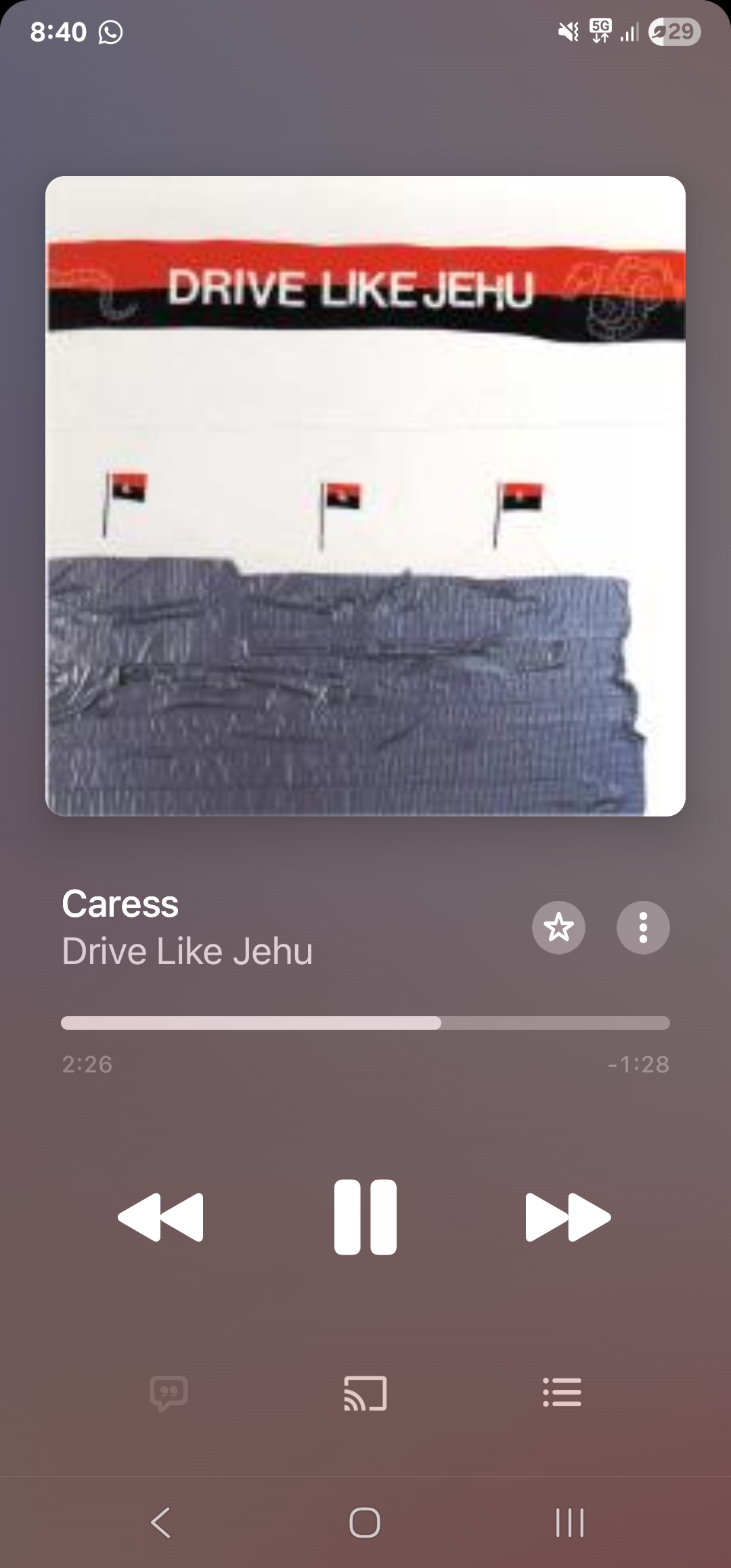Viewport: 731px width, 1568px height.
Task: Tap the playback progress bar to seek
Action: (365, 1022)
